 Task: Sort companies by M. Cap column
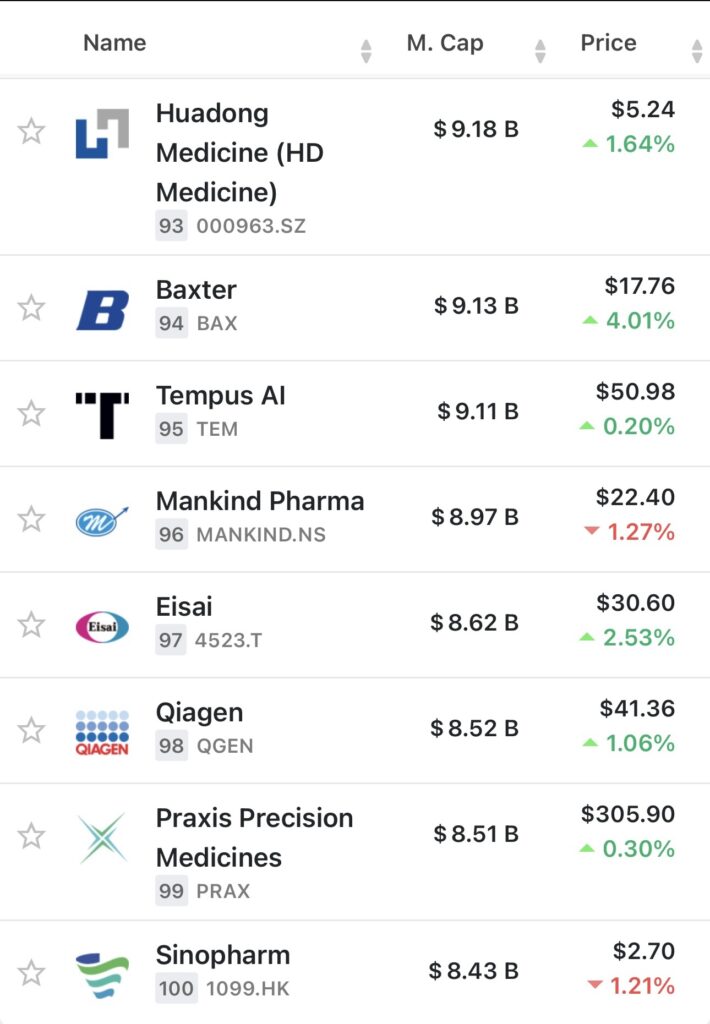coord(445,43)
